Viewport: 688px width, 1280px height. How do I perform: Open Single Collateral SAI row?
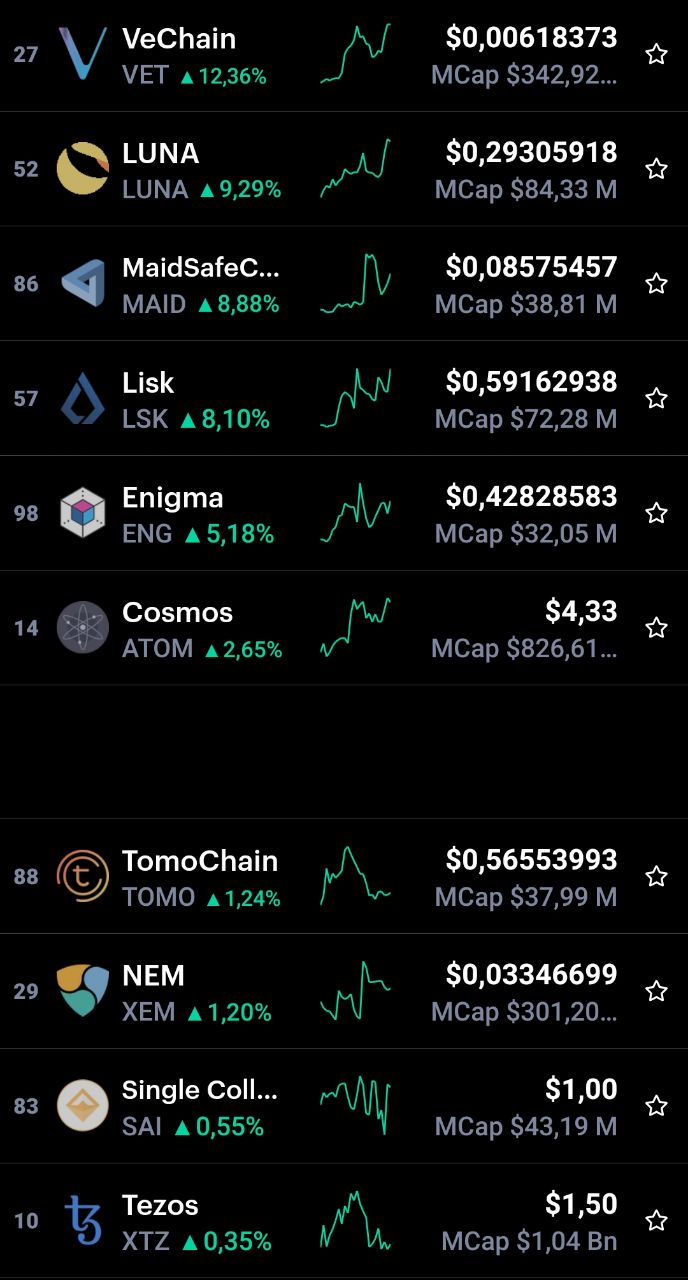coord(344,1107)
